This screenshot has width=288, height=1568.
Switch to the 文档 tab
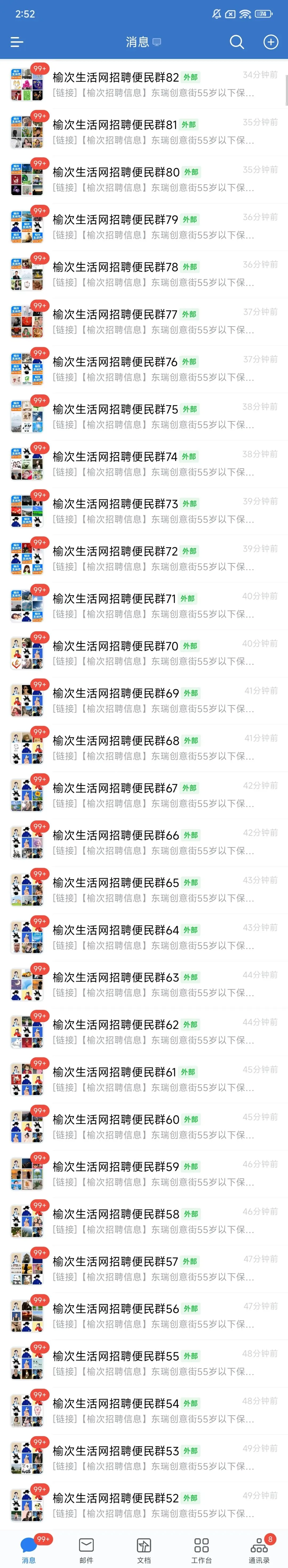tap(144, 1549)
